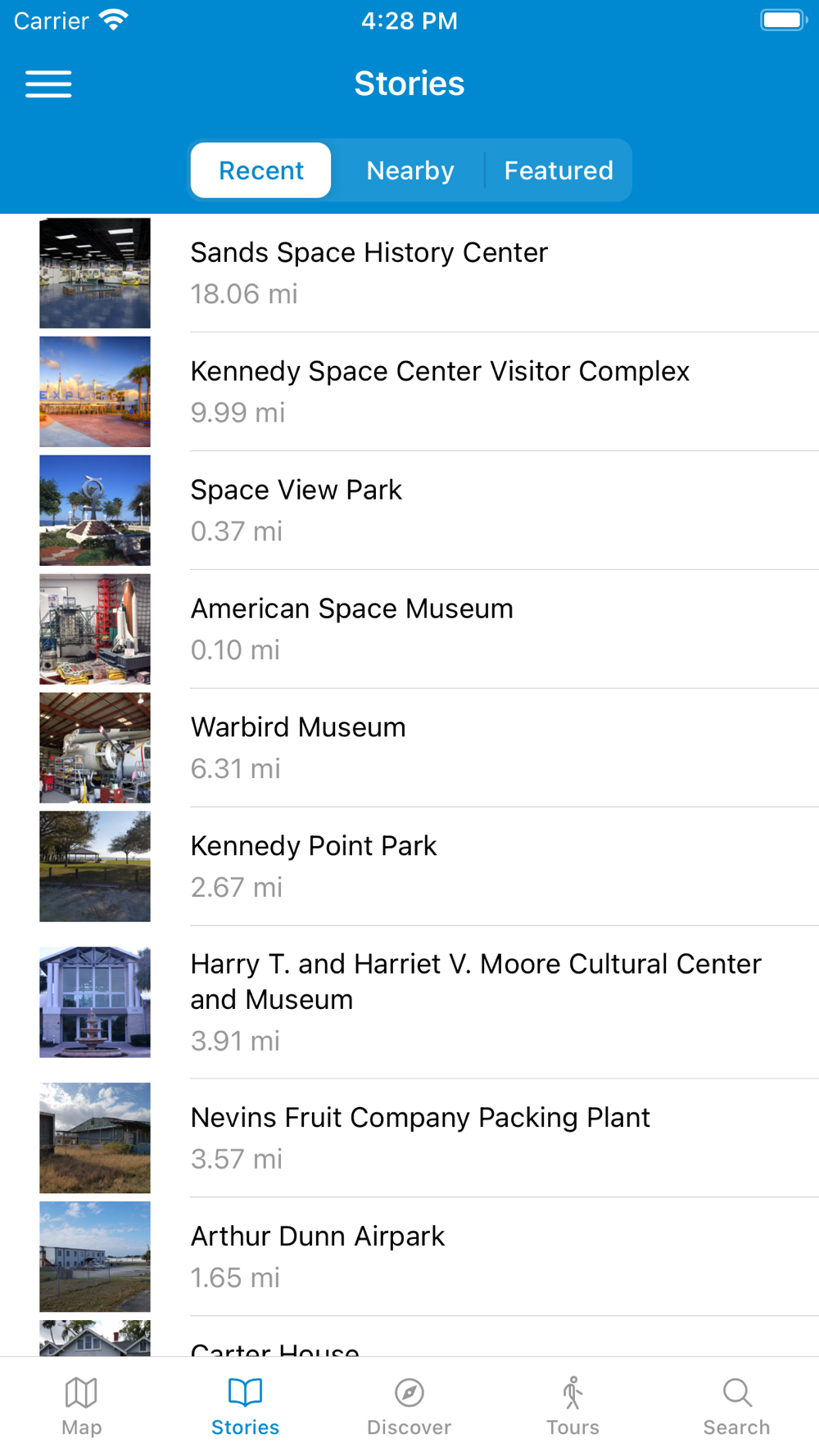Go to the Search tab

(x=737, y=1406)
